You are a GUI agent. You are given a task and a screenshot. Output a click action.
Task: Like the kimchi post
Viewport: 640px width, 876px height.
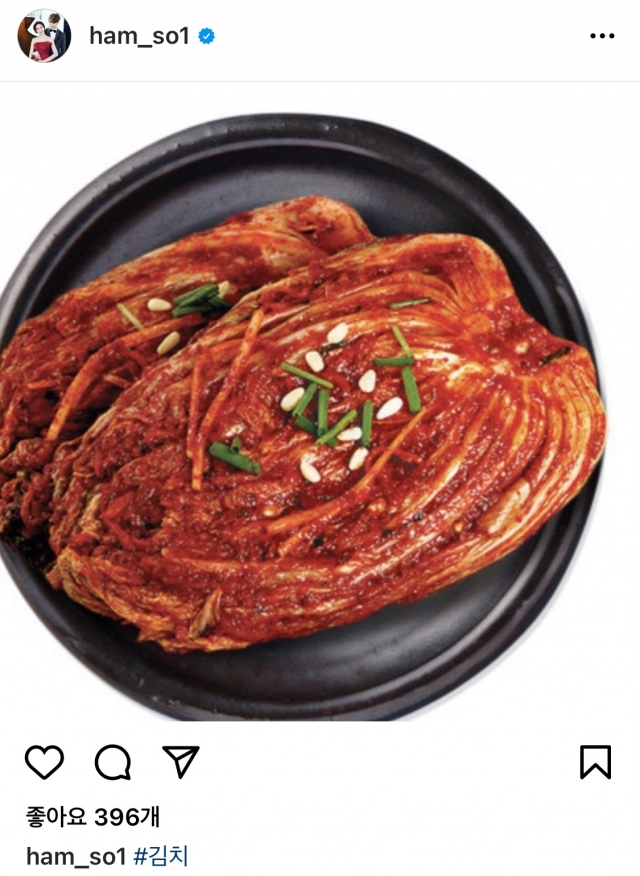tap(44, 762)
